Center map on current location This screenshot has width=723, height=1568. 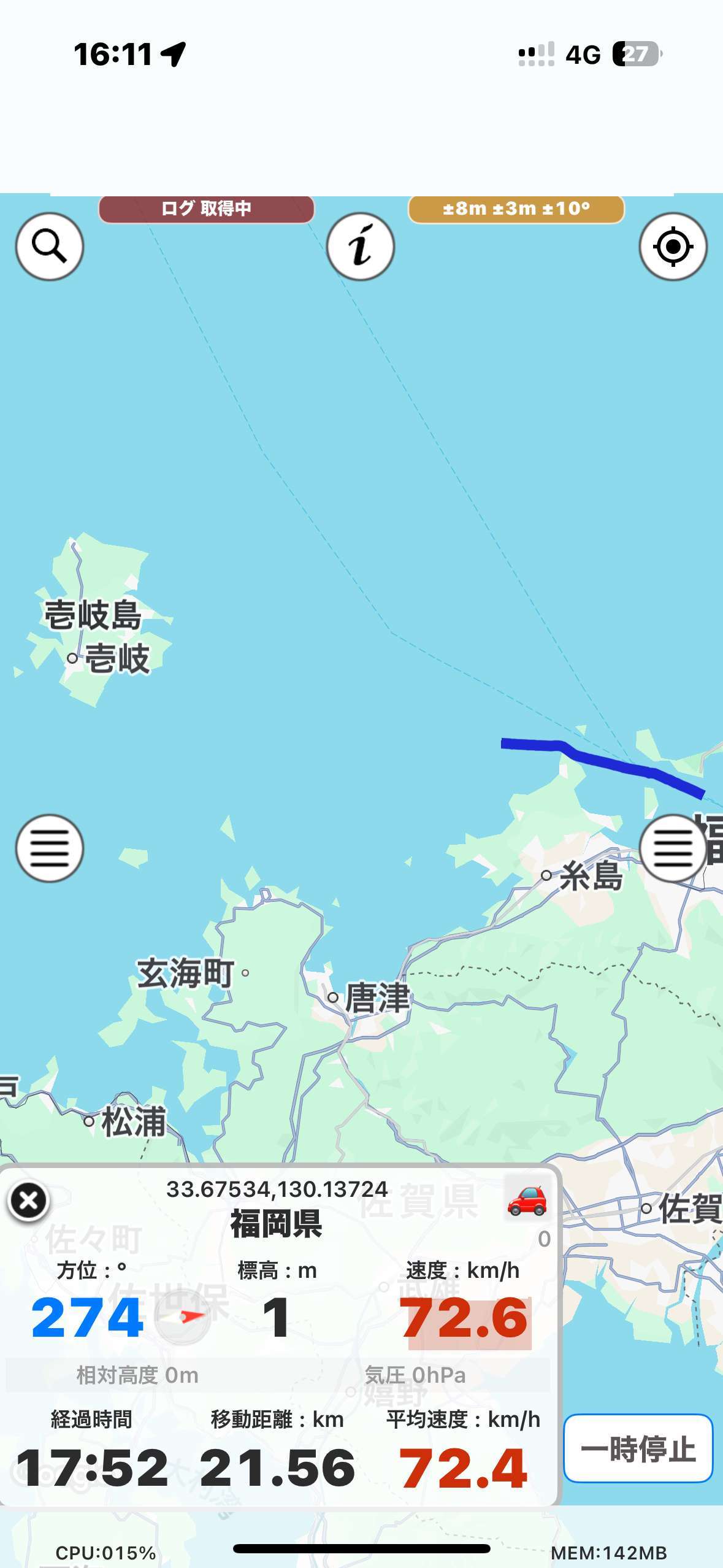pos(673,247)
